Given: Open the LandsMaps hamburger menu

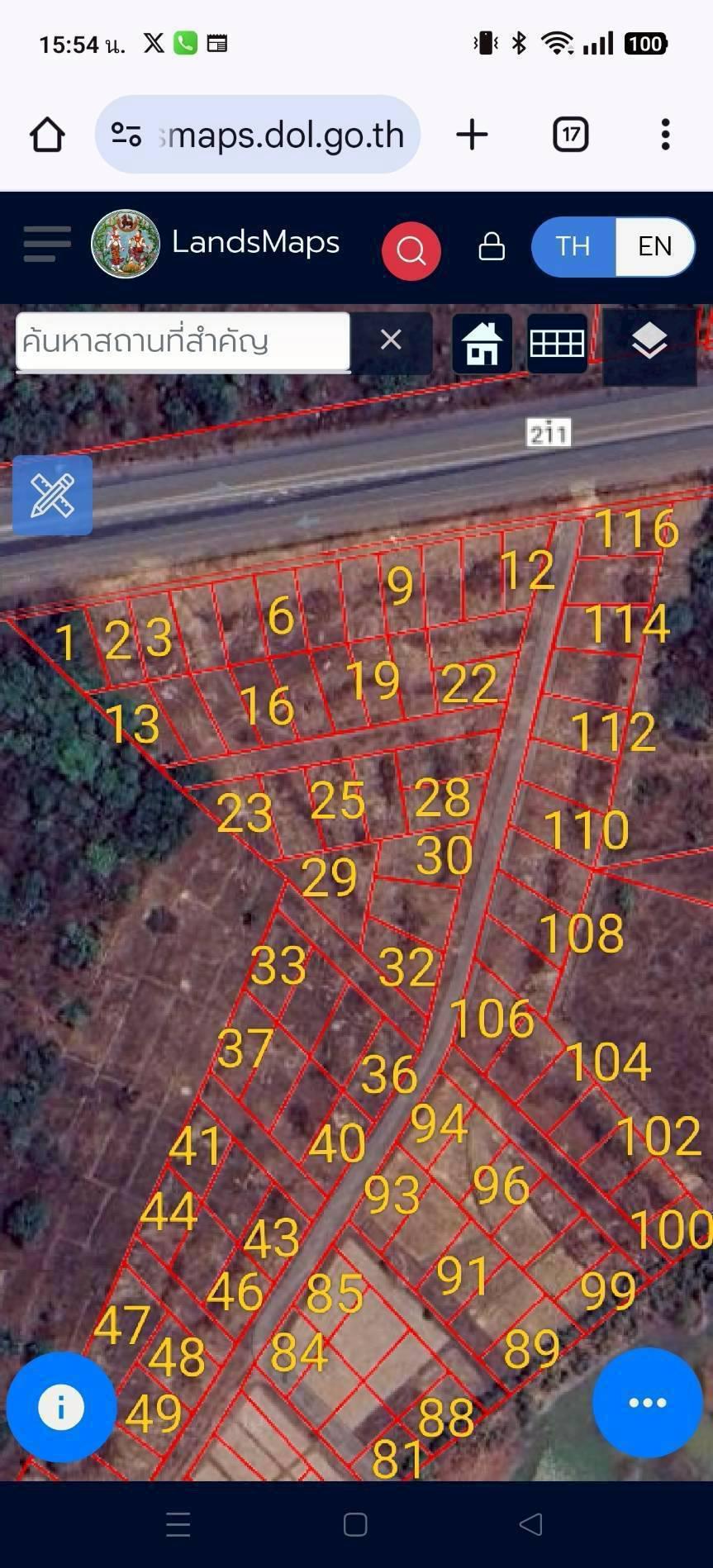Looking at the screenshot, I should click(x=46, y=245).
